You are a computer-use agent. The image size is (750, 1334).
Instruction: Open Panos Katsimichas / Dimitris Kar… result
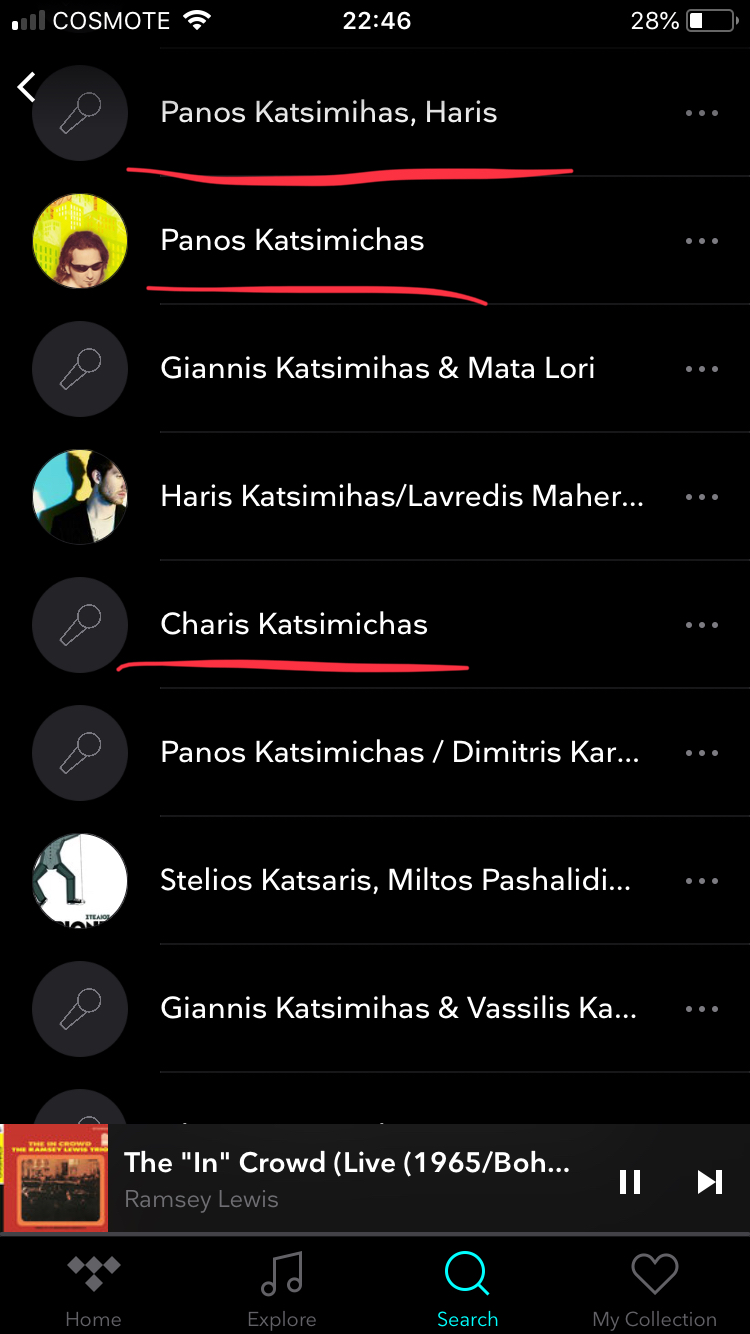click(398, 753)
